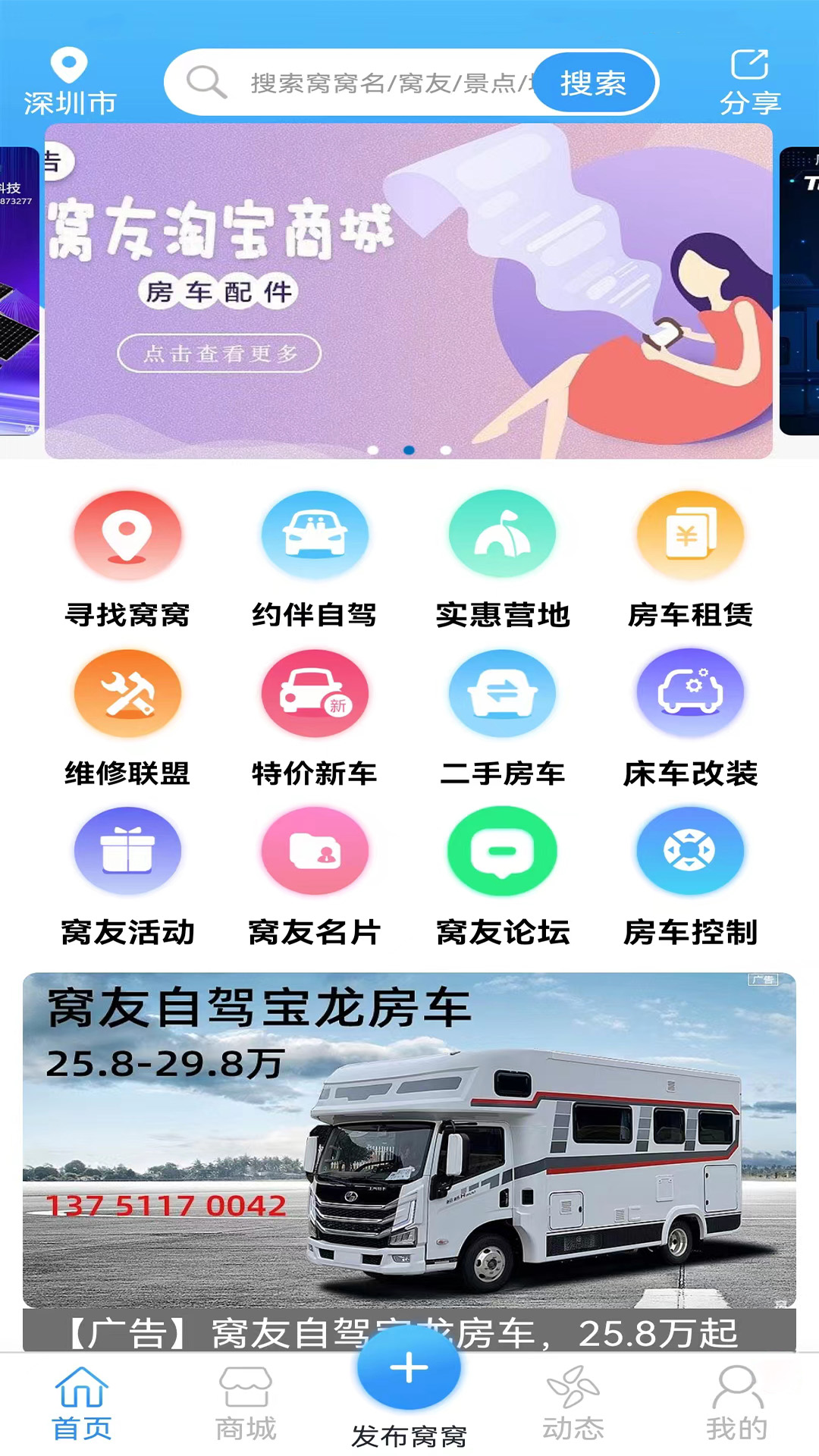This screenshot has height=1456, width=819.
Task: Open 窝友活动
Action: [127, 877]
